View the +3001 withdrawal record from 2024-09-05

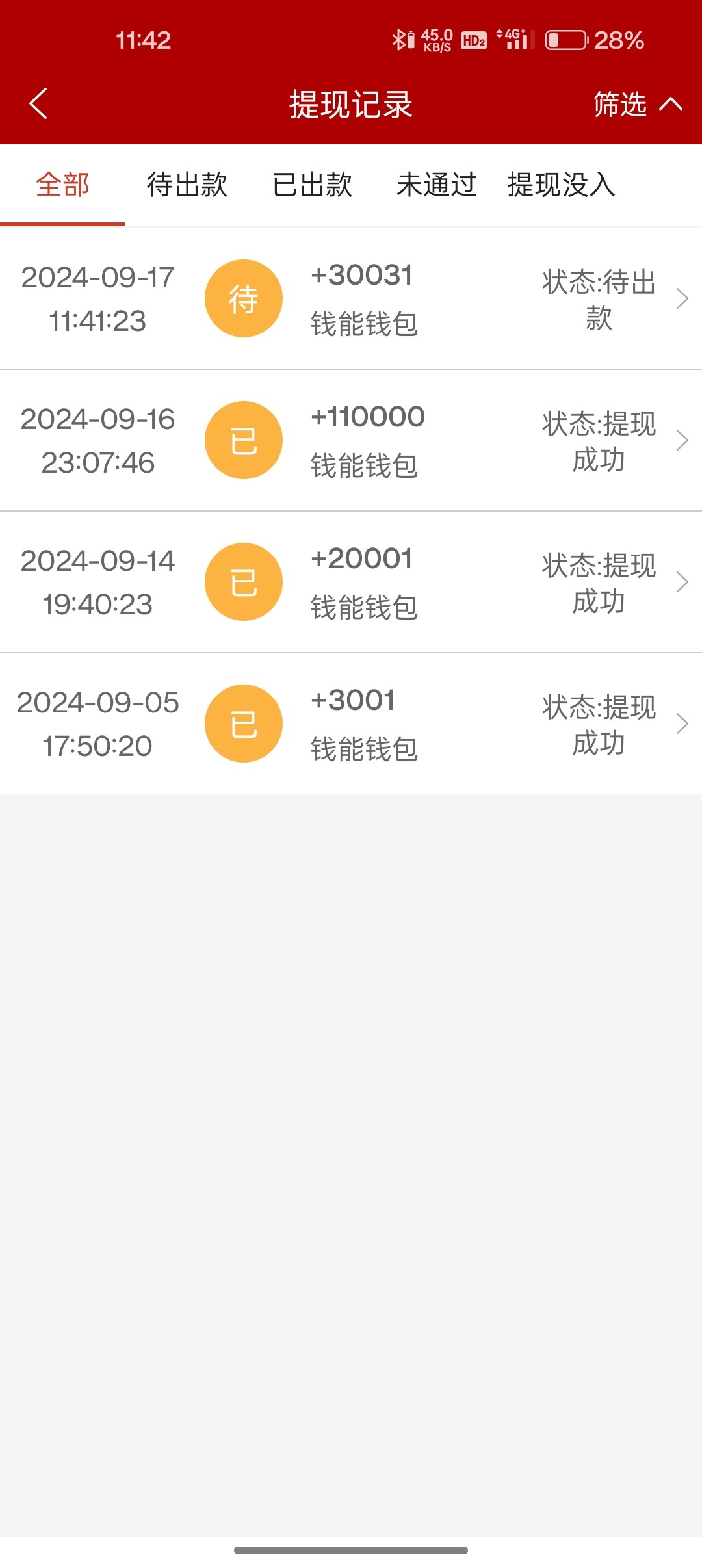[351, 724]
